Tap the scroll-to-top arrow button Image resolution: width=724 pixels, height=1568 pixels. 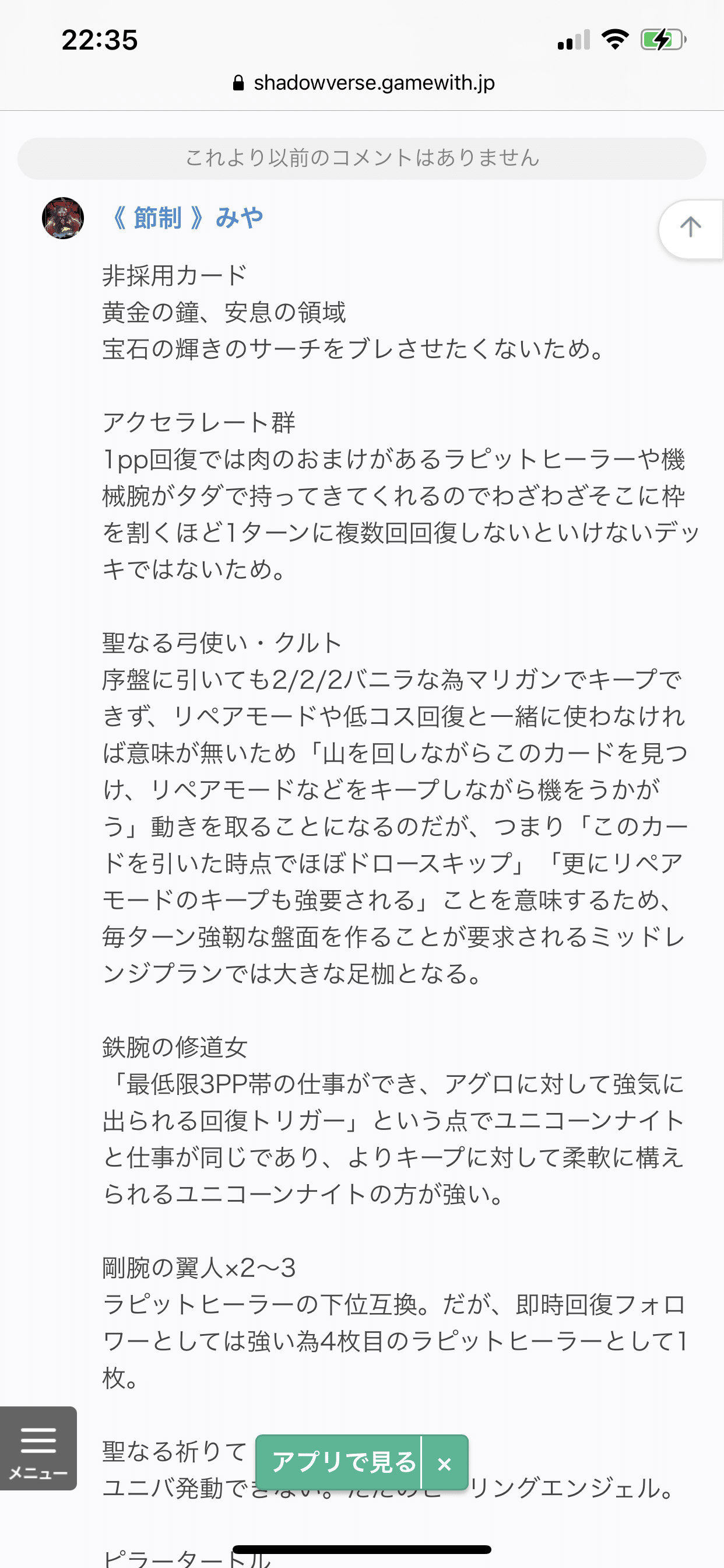[x=691, y=228]
